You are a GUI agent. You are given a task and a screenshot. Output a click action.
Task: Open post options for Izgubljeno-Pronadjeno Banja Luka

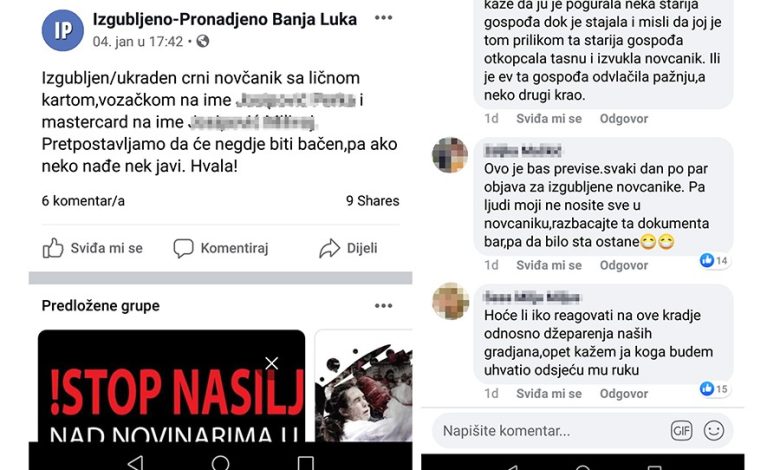coord(383,19)
